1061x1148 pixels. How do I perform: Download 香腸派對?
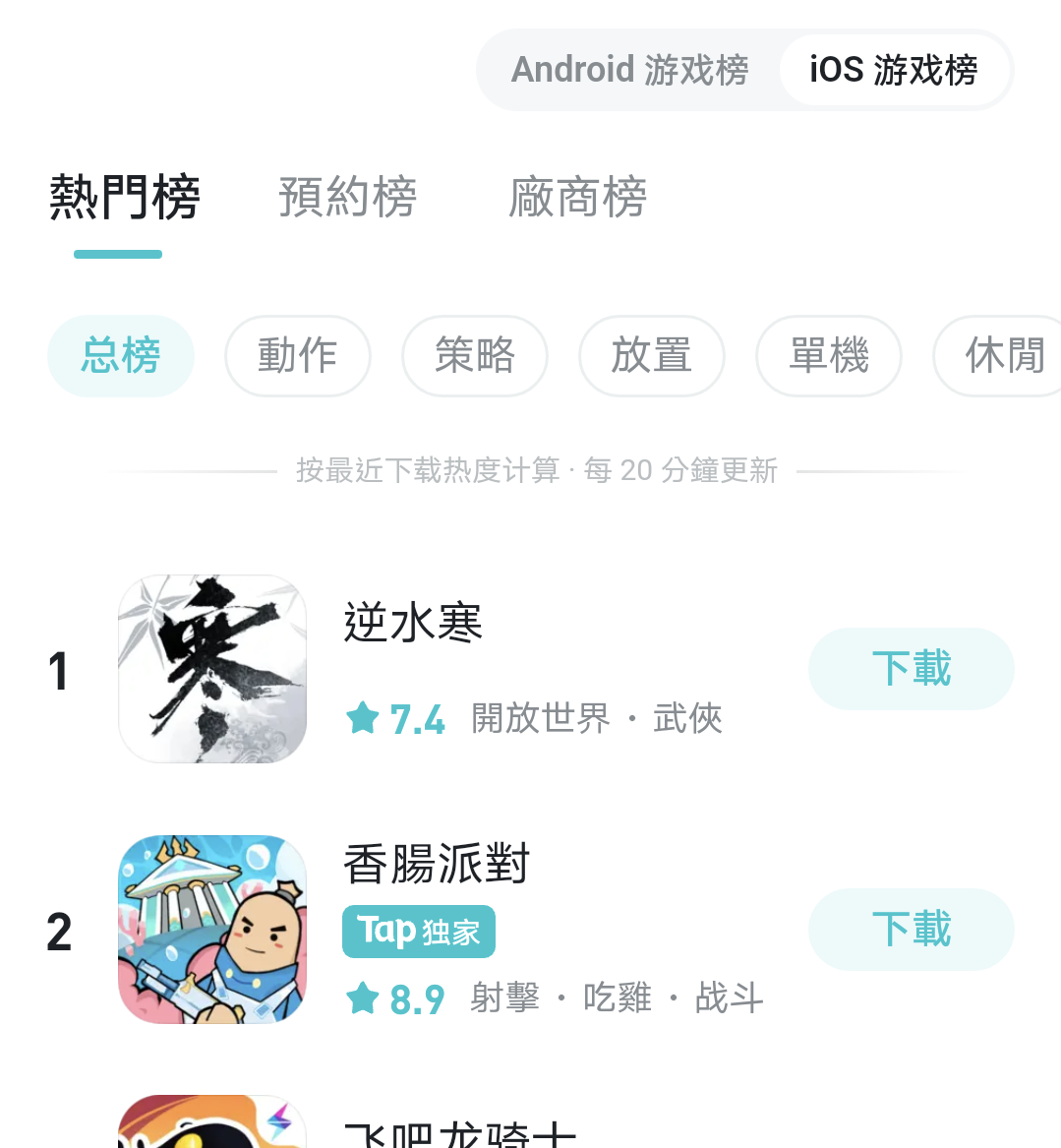click(911, 929)
